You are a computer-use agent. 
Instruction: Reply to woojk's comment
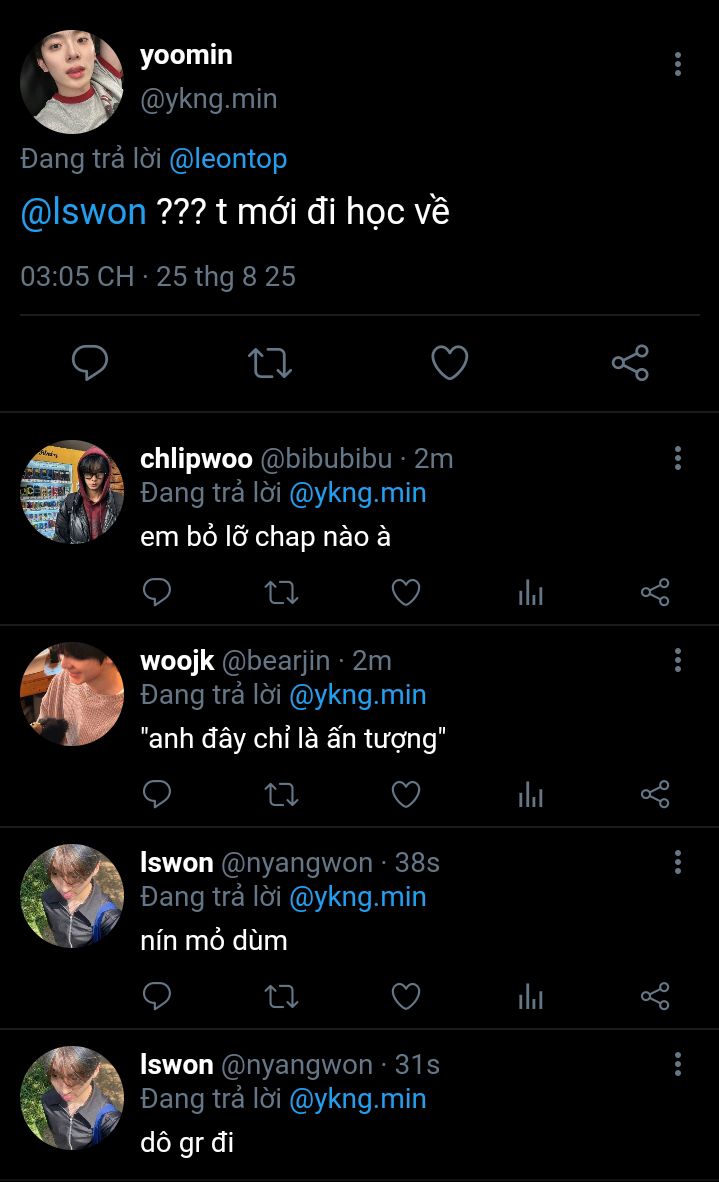pos(157,795)
